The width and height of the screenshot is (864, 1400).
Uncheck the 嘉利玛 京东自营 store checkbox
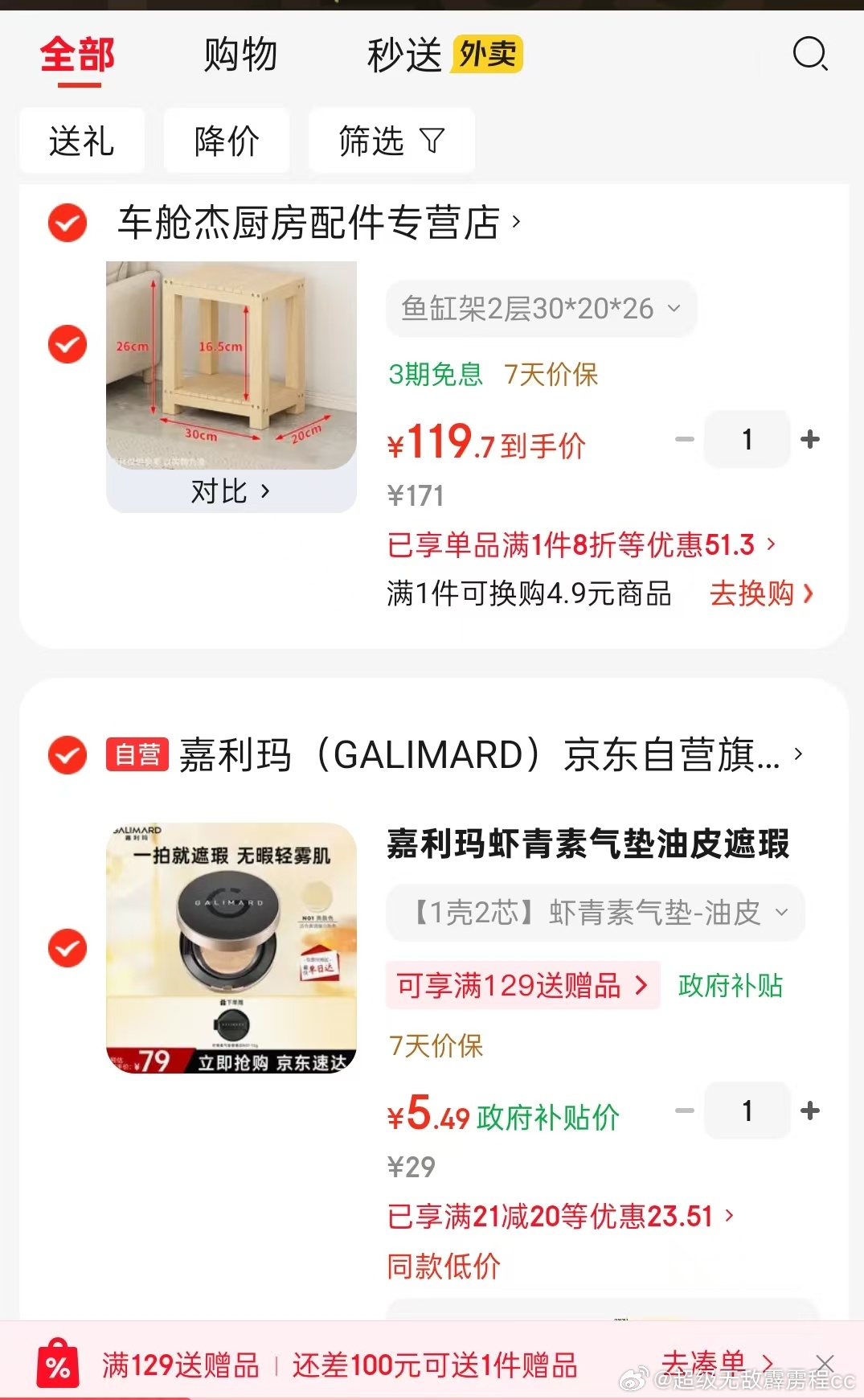[x=68, y=755]
